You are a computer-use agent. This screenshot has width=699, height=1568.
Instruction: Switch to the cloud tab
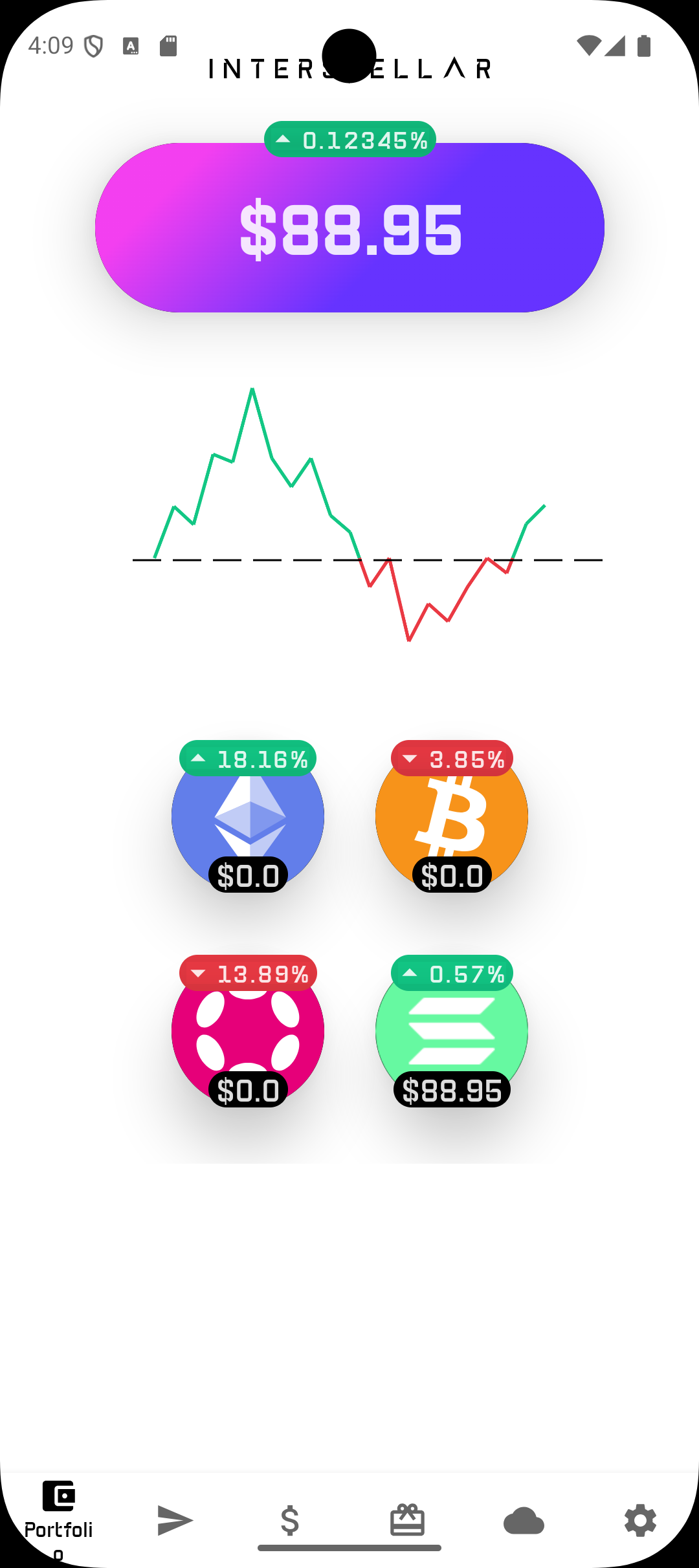point(524,1520)
